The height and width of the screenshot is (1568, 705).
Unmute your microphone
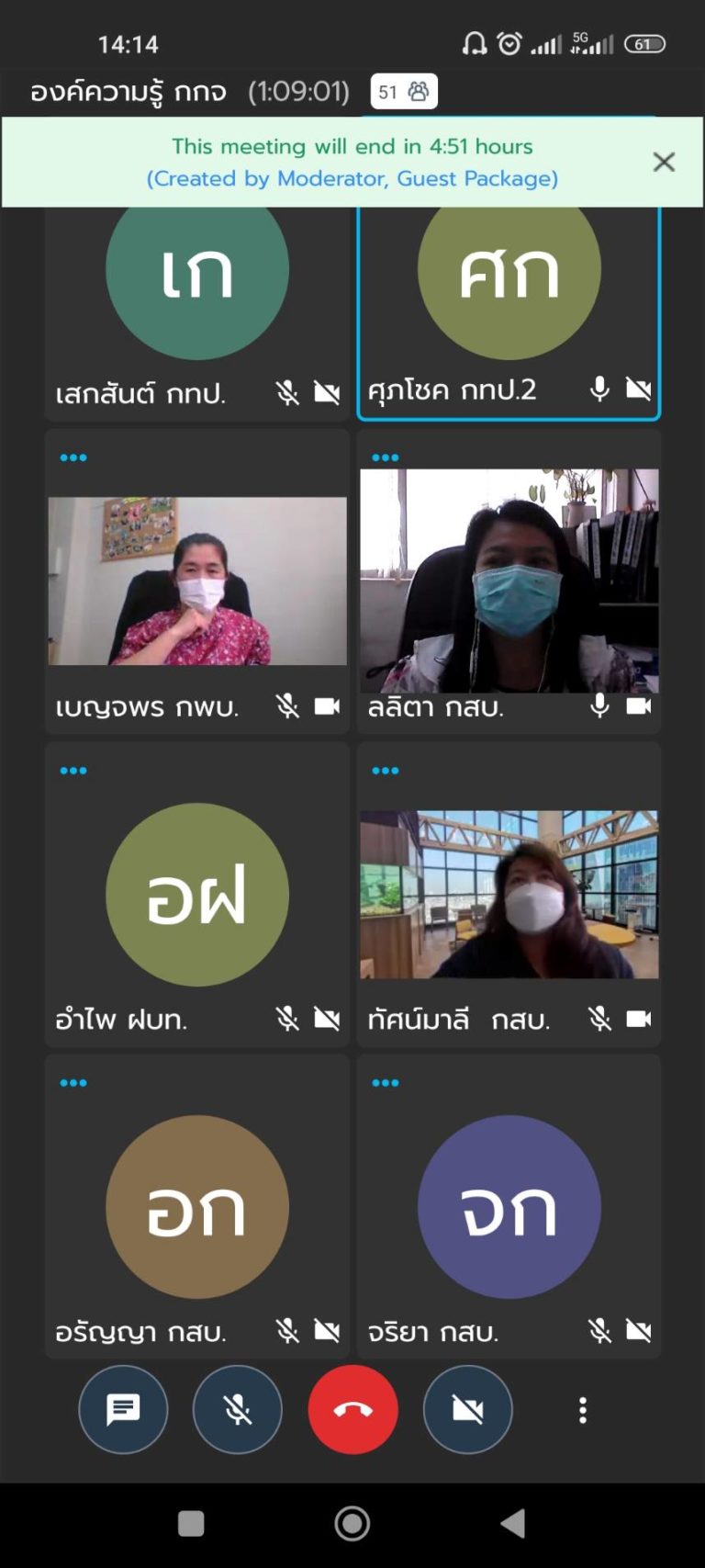pyautogui.click(x=238, y=1409)
